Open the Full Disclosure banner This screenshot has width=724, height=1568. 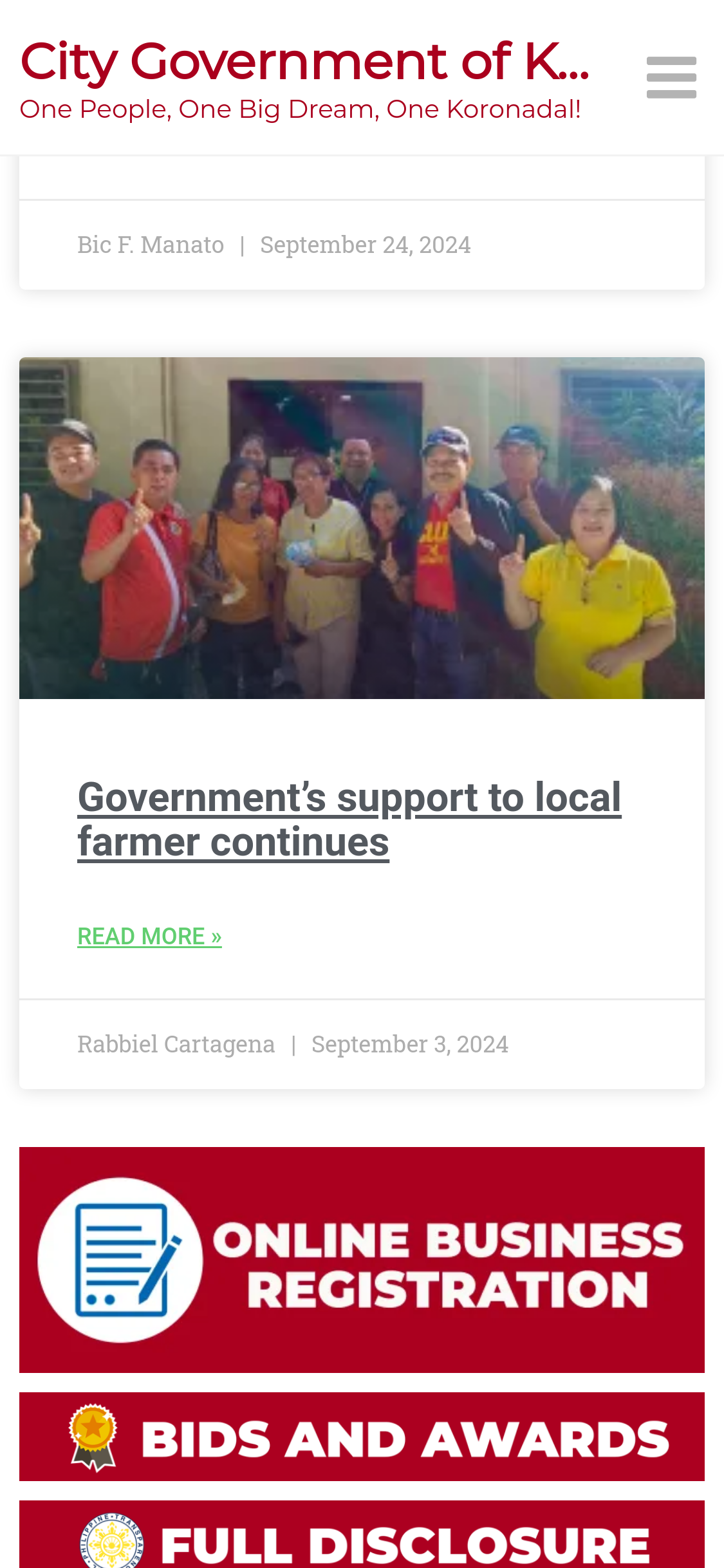(362, 1537)
